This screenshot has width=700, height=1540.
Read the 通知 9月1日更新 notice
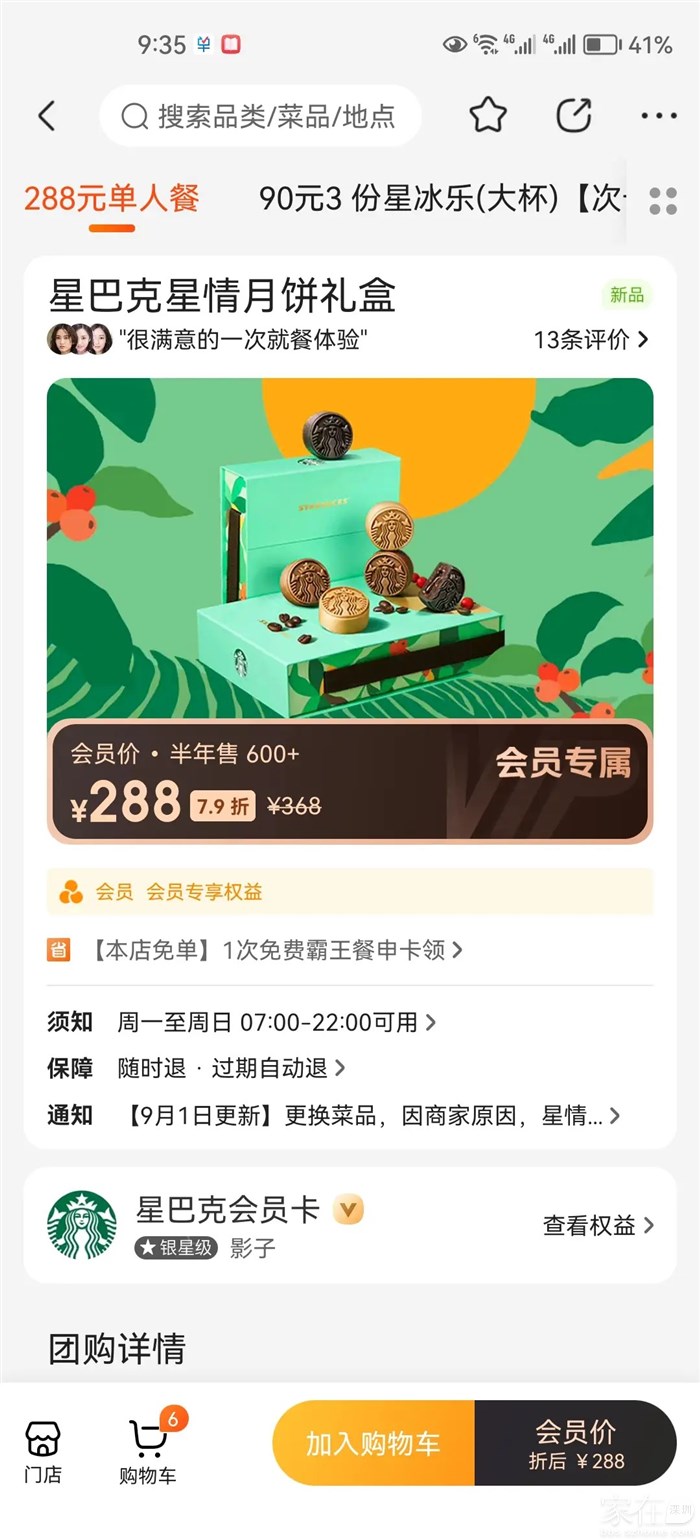[x=370, y=1115]
